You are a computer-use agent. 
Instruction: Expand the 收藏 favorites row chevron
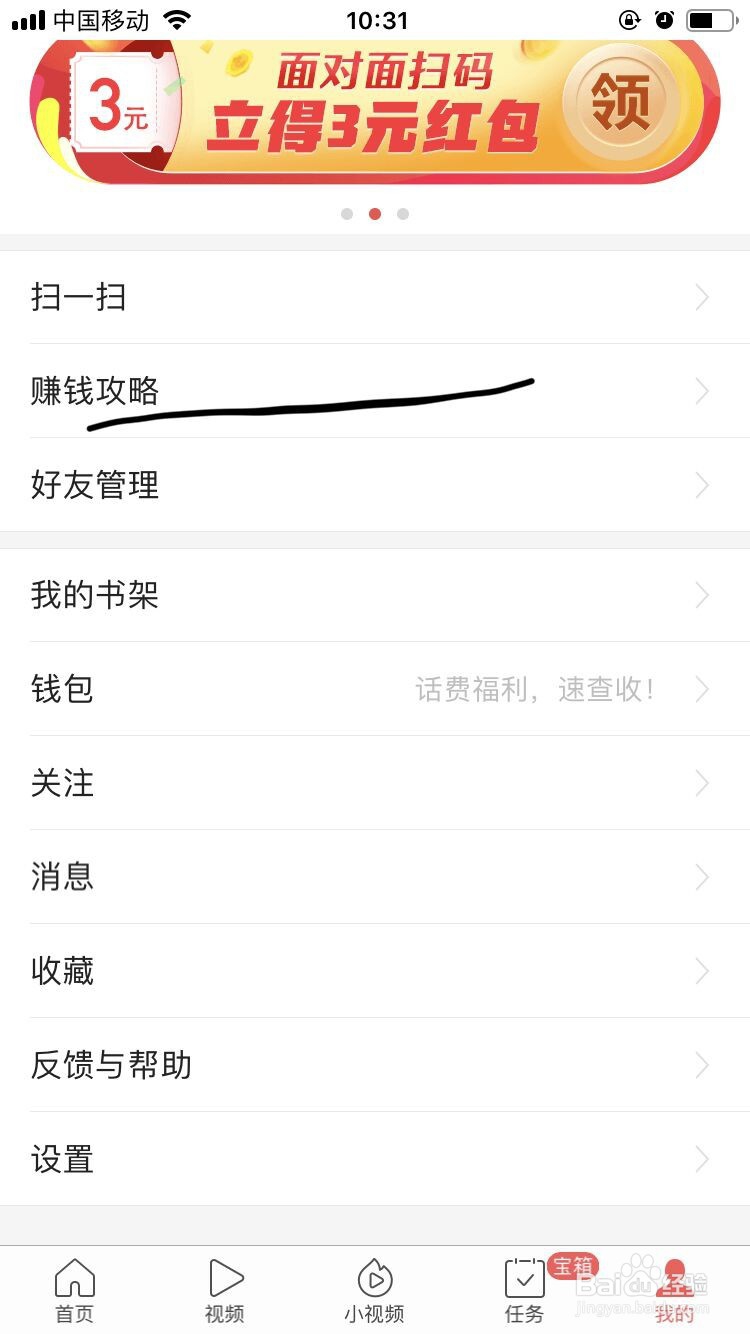point(701,971)
